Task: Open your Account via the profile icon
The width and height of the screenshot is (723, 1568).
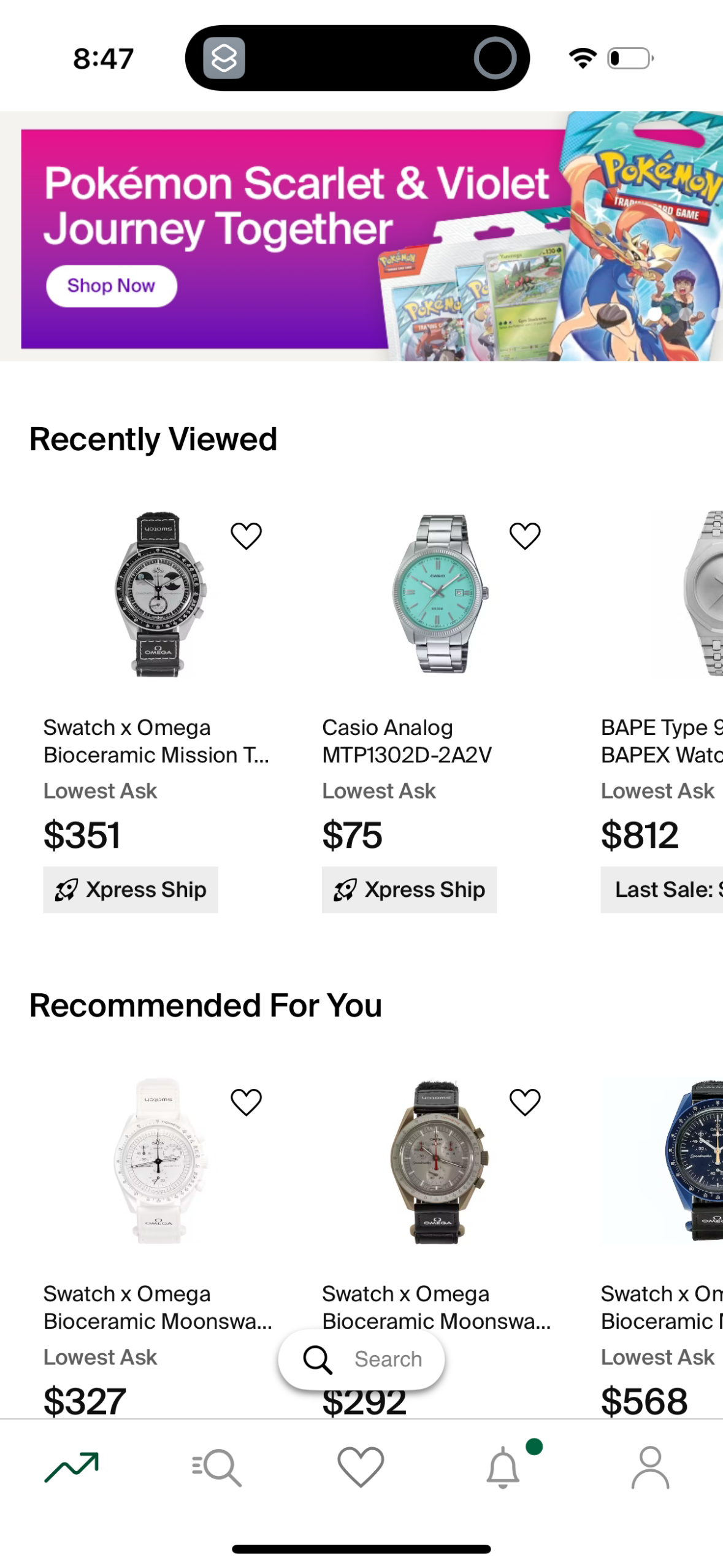Action: pos(650,1468)
